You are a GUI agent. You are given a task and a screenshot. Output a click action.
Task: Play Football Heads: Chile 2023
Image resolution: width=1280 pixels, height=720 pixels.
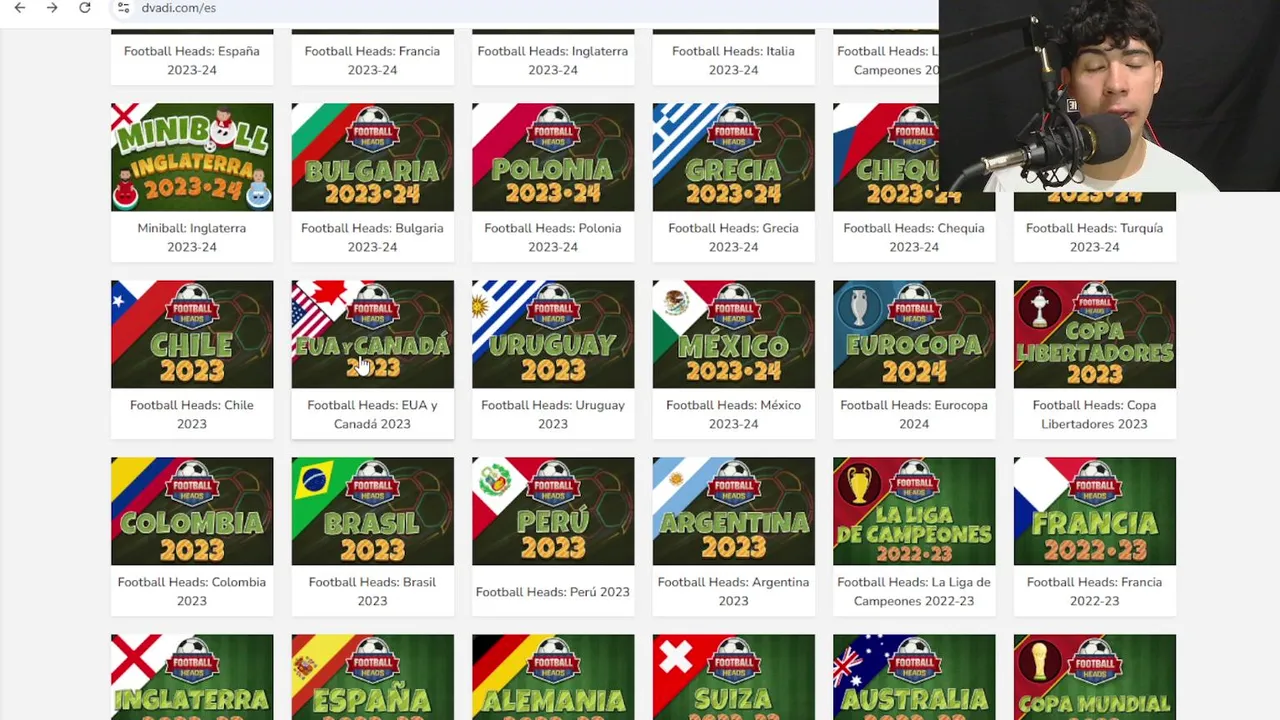[192, 335]
